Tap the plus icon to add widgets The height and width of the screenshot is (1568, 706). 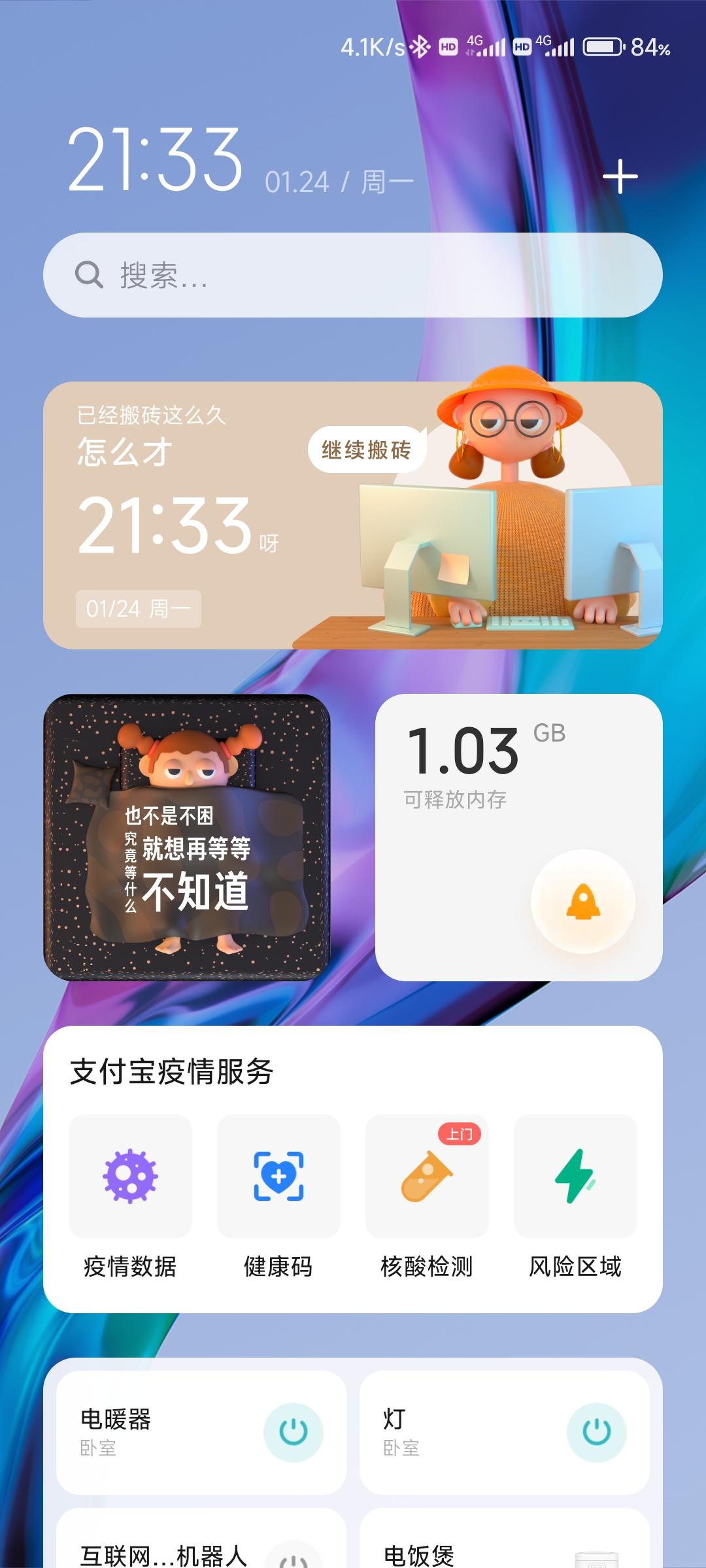[x=620, y=177]
